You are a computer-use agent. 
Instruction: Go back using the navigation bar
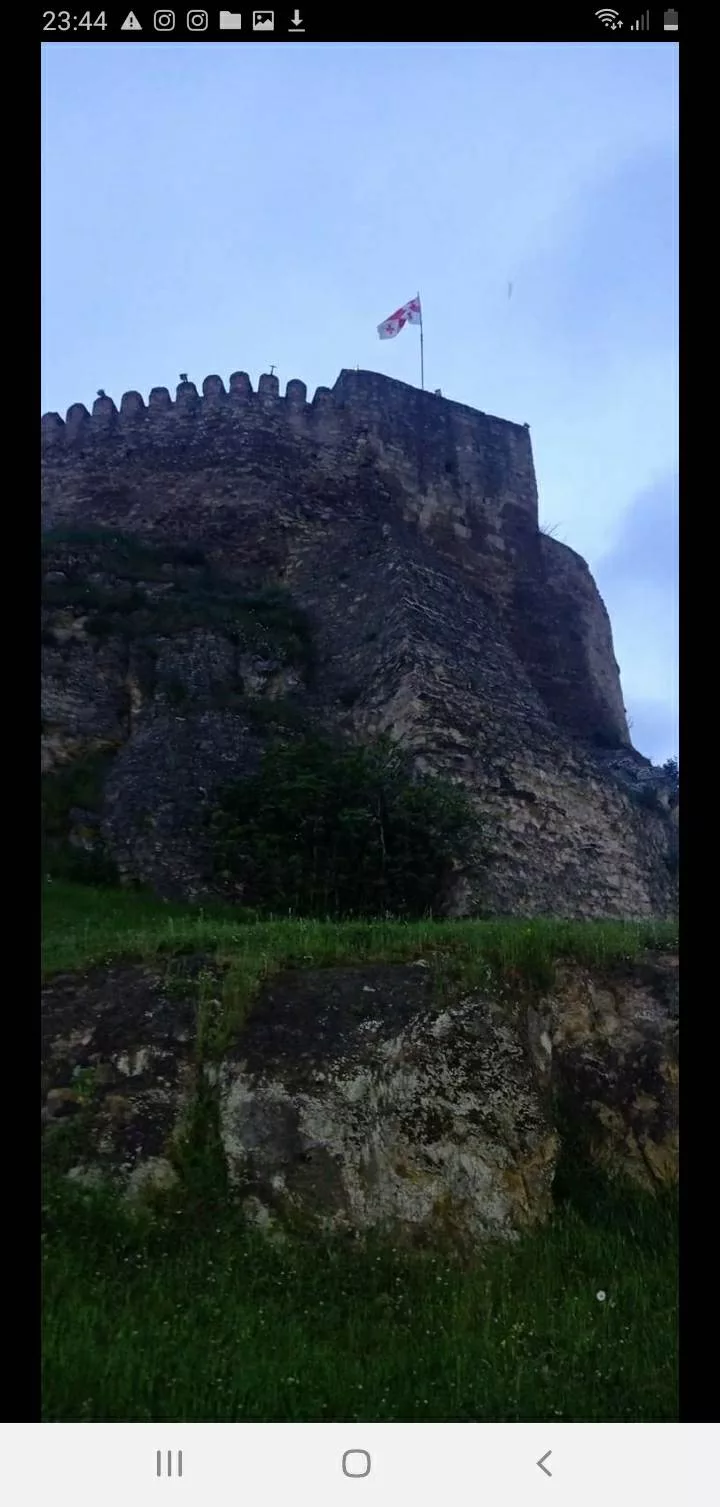coord(544,1464)
